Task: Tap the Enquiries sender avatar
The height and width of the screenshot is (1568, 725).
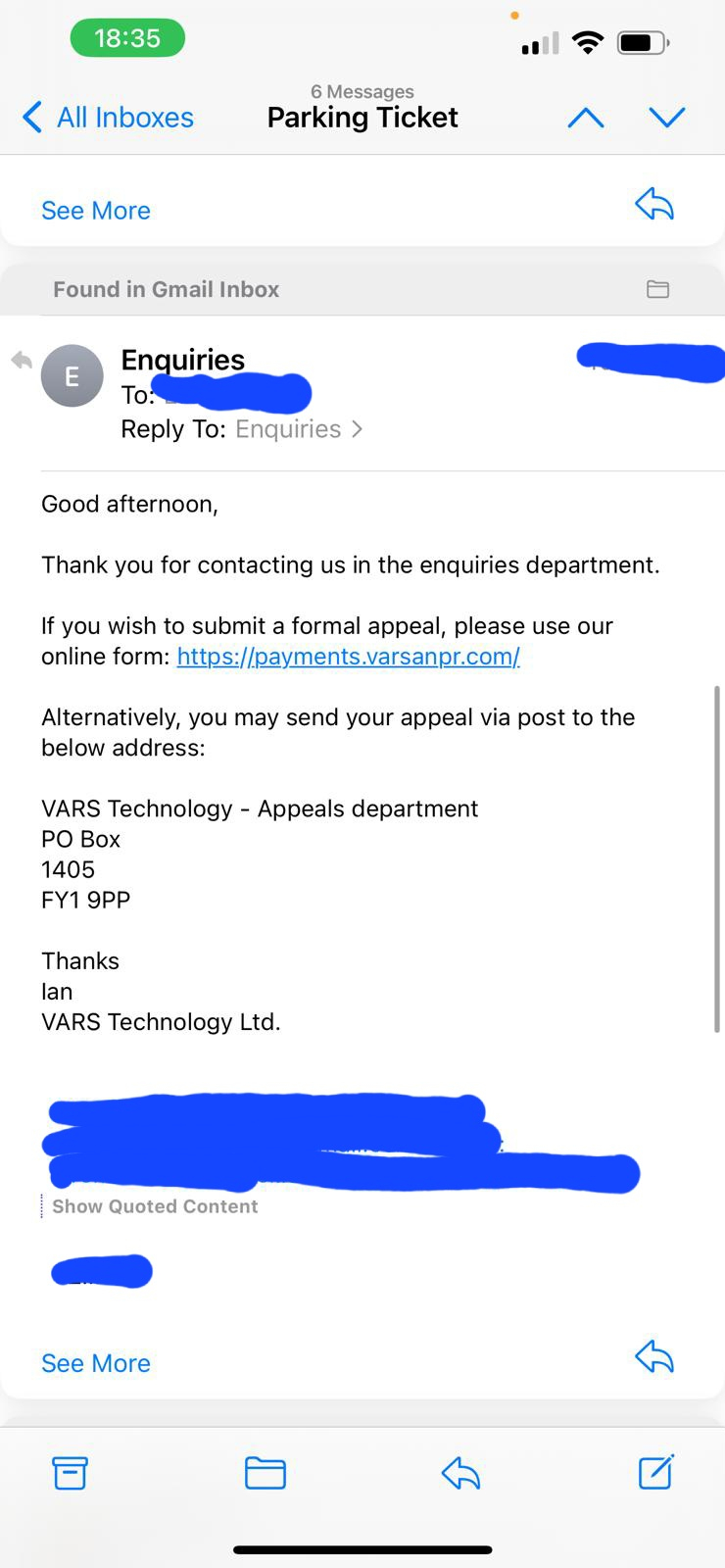Action: pos(72,376)
